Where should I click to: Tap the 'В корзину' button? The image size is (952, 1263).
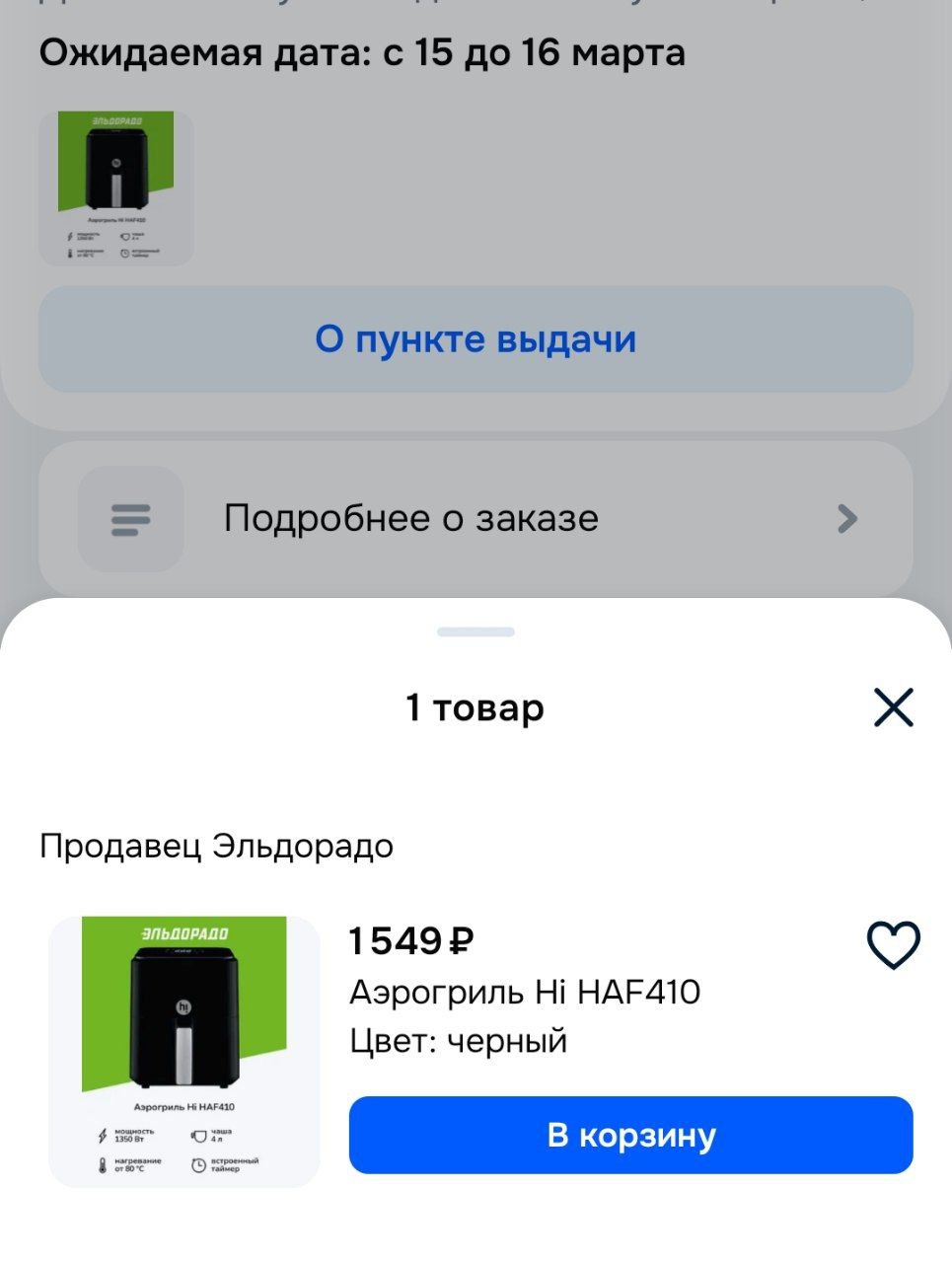[x=630, y=1135]
